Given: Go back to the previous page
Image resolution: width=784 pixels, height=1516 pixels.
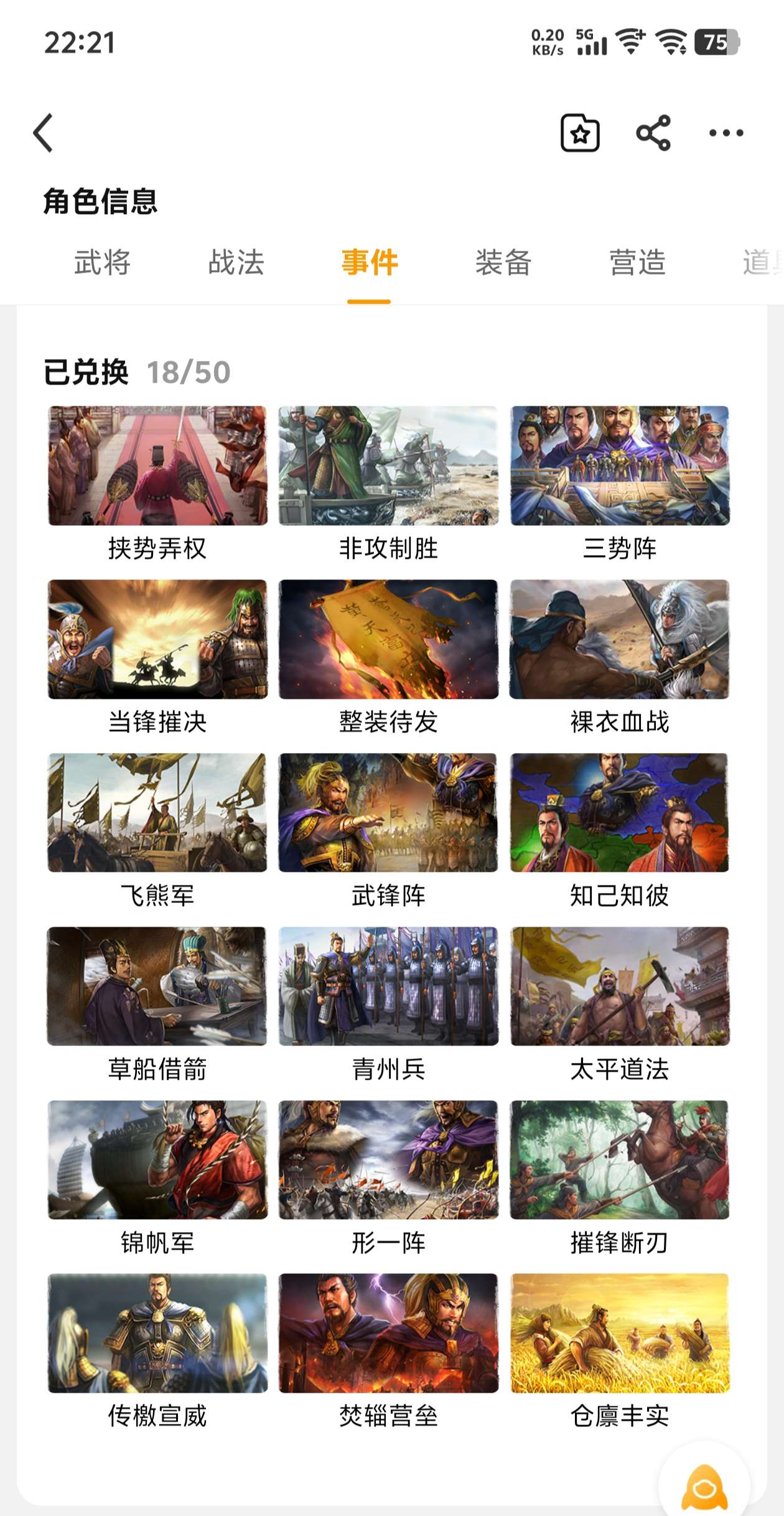Looking at the screenshot, I should [44, 133].
